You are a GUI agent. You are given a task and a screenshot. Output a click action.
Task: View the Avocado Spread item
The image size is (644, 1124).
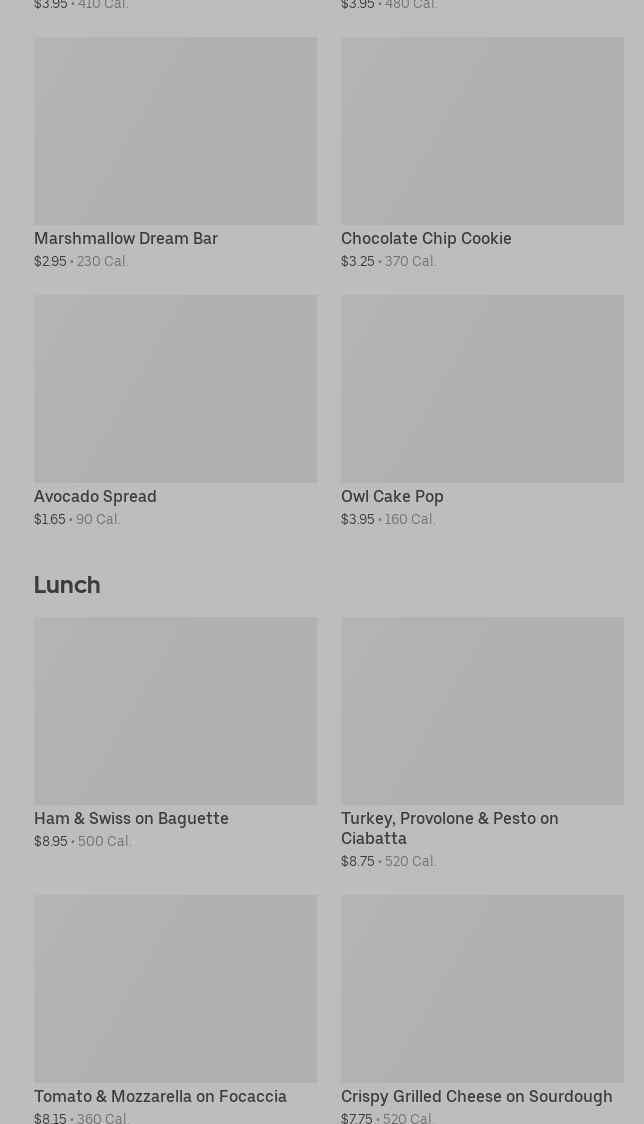tap(176, 411)
